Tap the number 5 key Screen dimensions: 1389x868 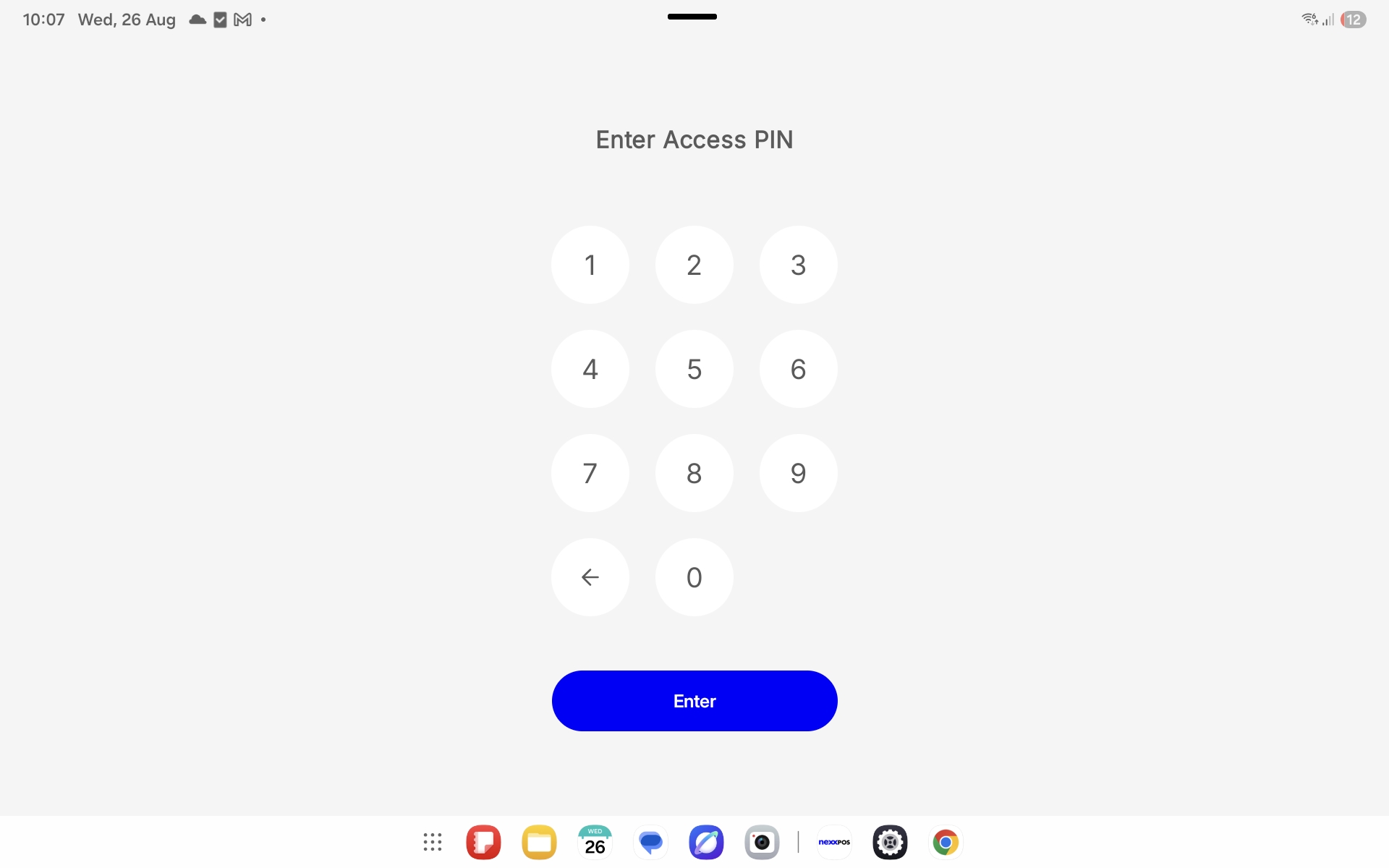click(x=694, y=369)
